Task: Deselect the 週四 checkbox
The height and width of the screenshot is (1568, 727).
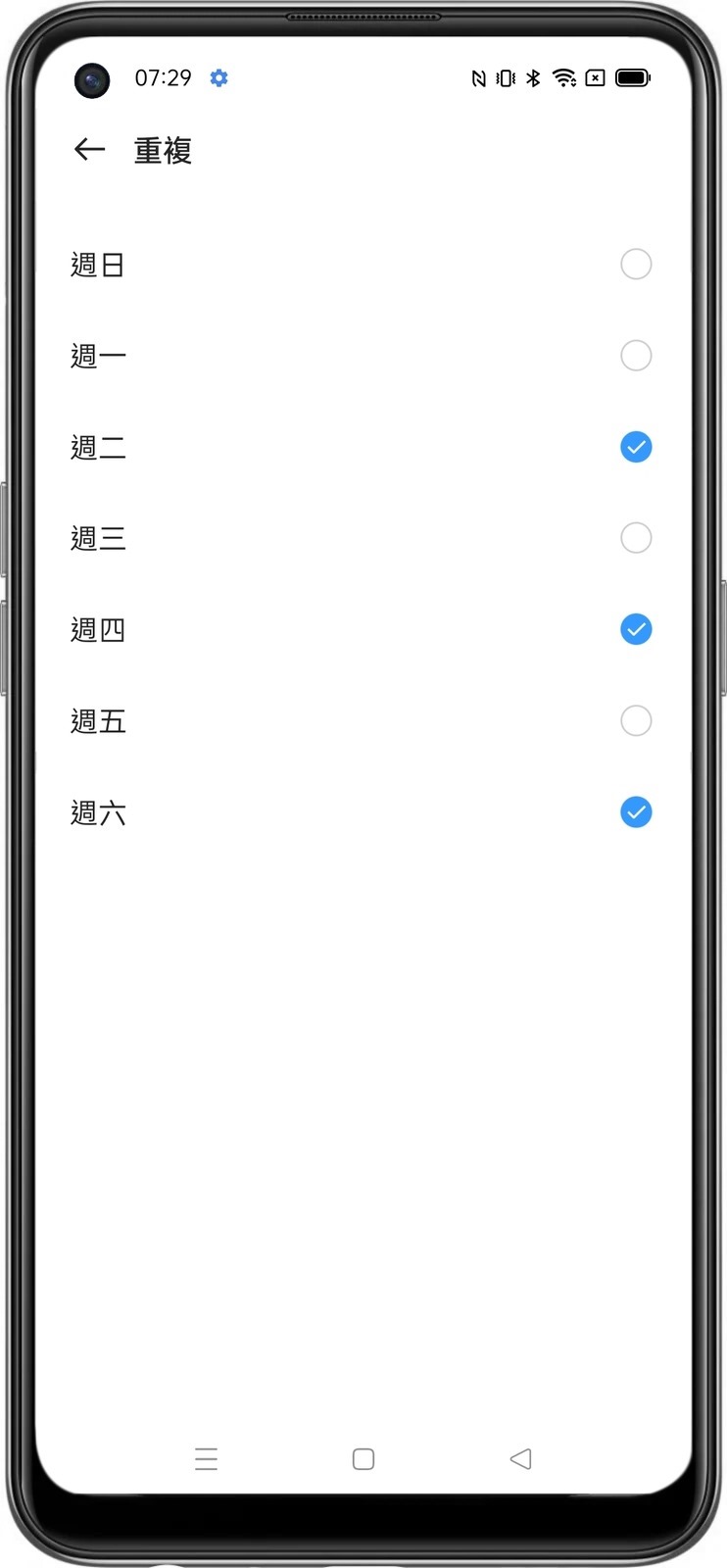Action: click(636, 629)
